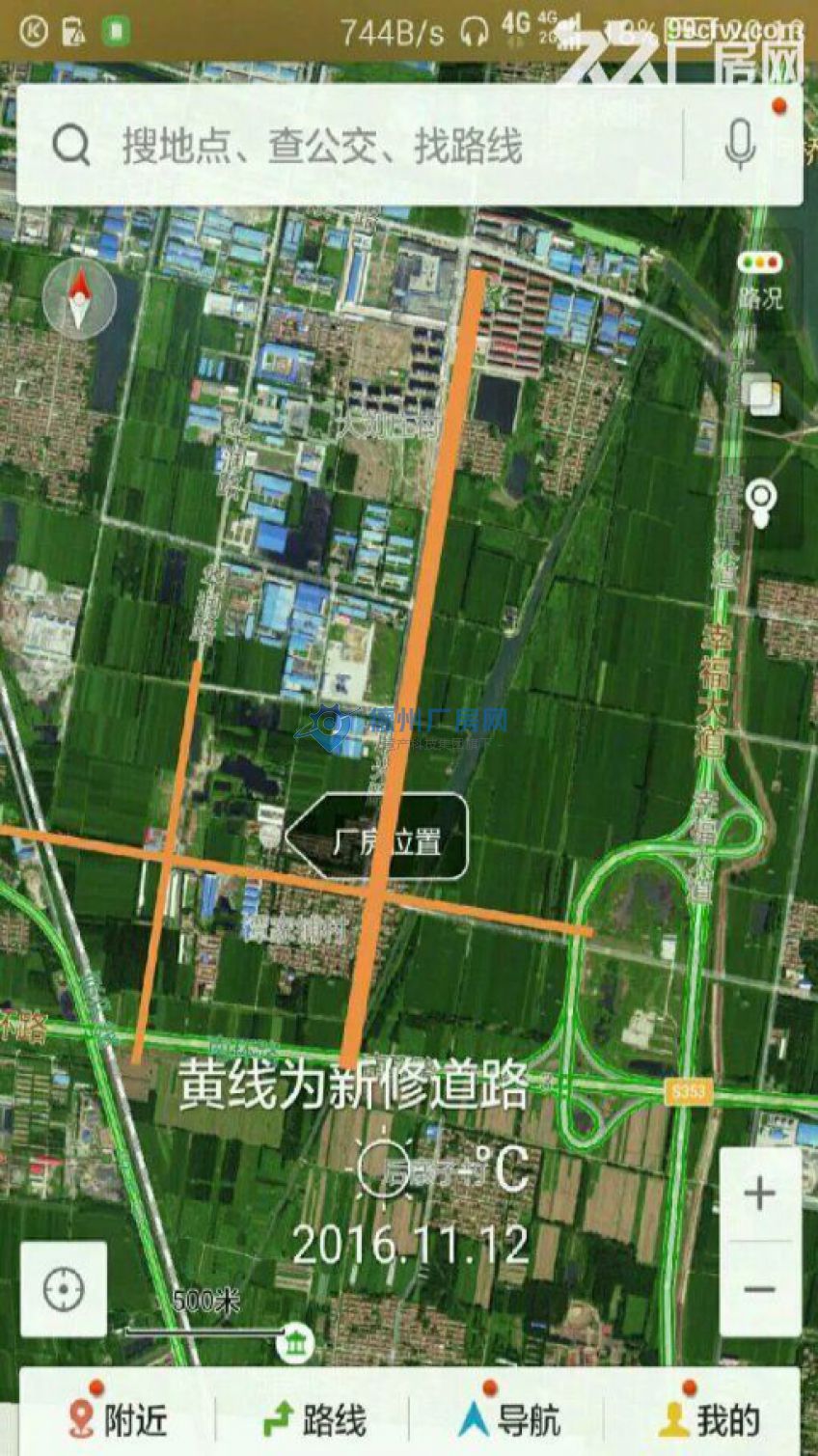Reset map orientation with the compass

78,298
